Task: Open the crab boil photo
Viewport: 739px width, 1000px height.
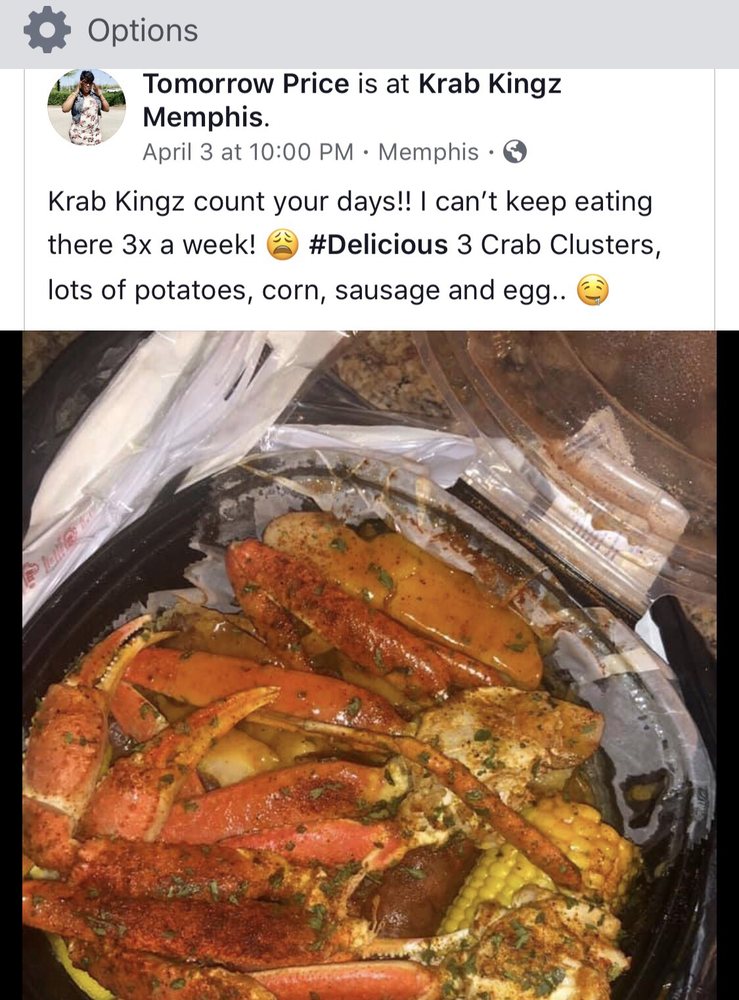Action: (x=369, y=665)
